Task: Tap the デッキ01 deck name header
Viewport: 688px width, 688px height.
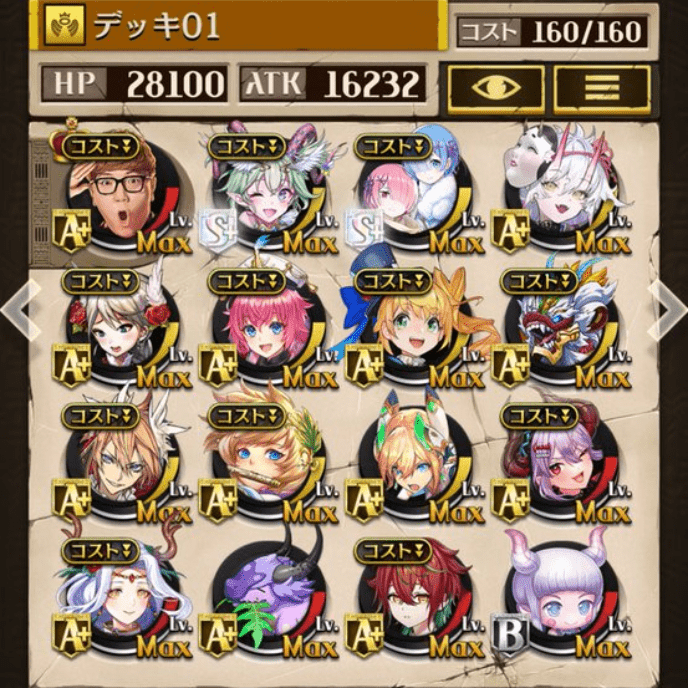Action: [240, 27]
